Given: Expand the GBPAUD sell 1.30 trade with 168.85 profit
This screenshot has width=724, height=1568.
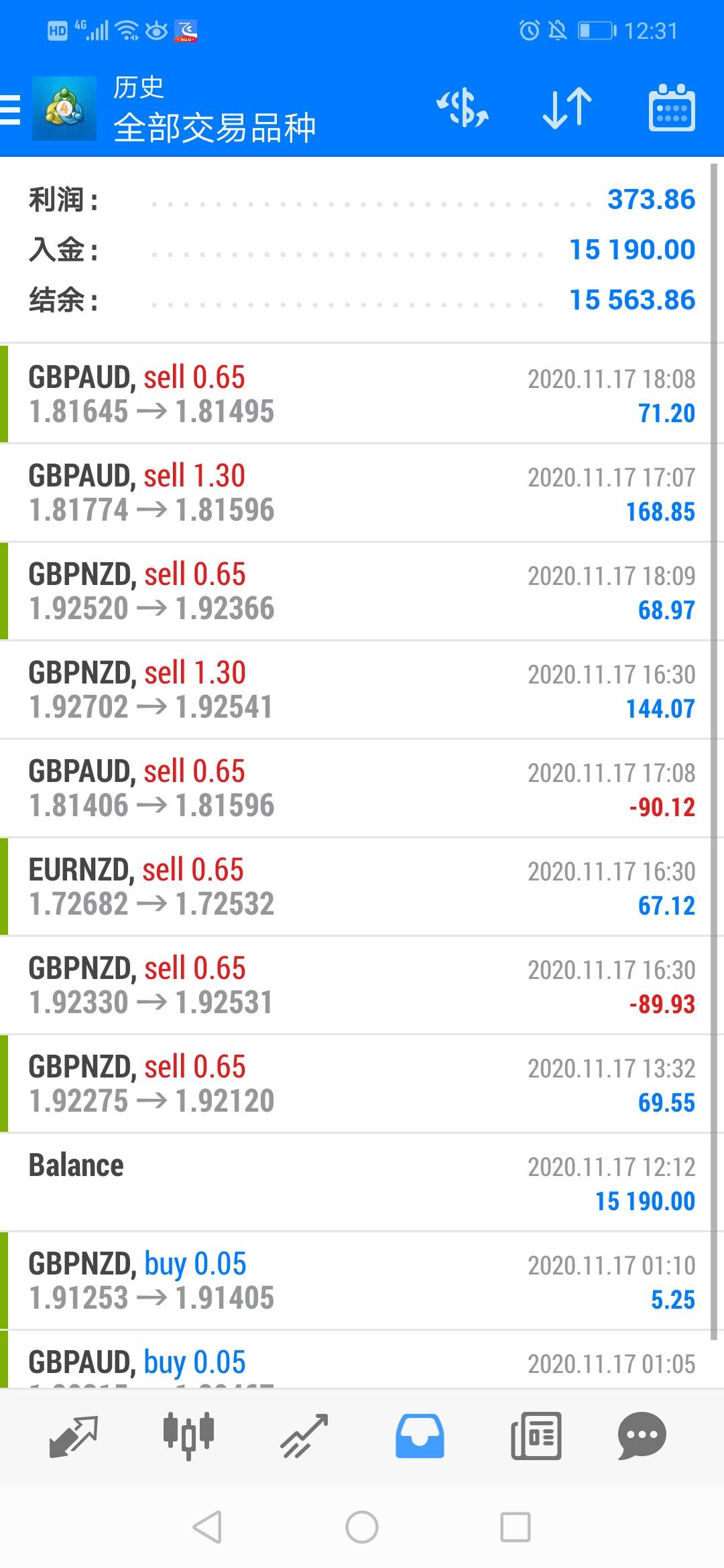Looking at the screenshot, I should tap(362, 493).
